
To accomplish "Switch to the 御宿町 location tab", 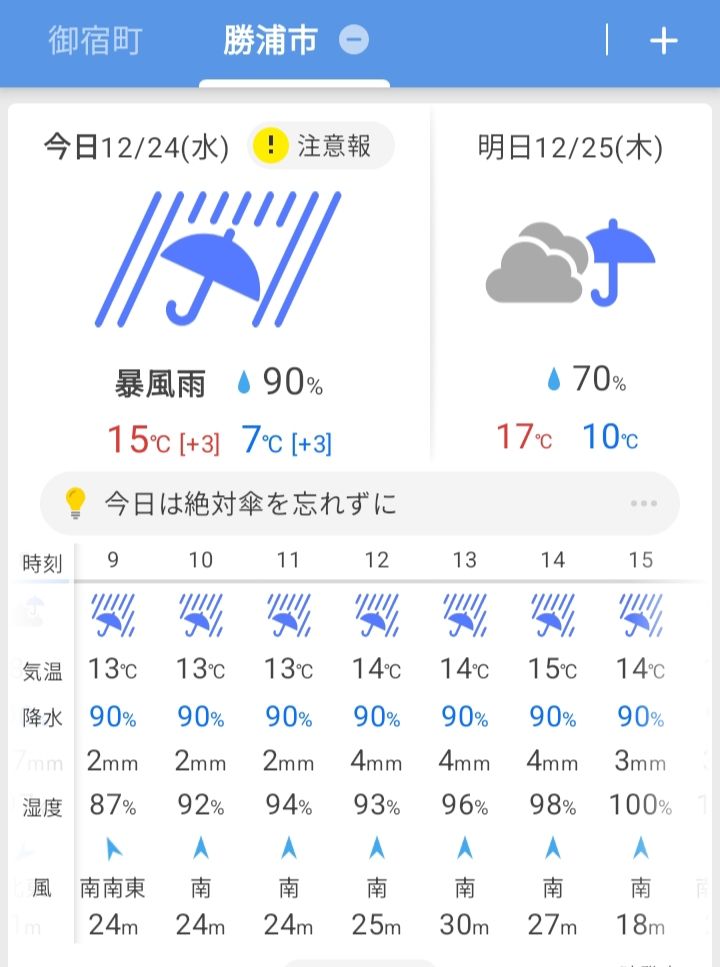I will pyautogui.click(x=96, y=41).
